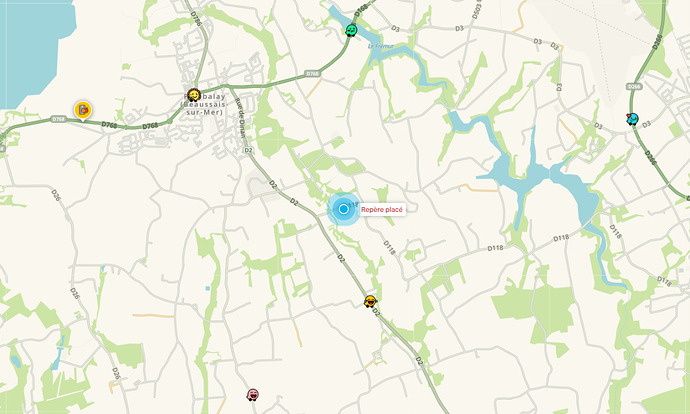
Task: Open the orange marker on road D768
Action: click(x=83, y=109)
